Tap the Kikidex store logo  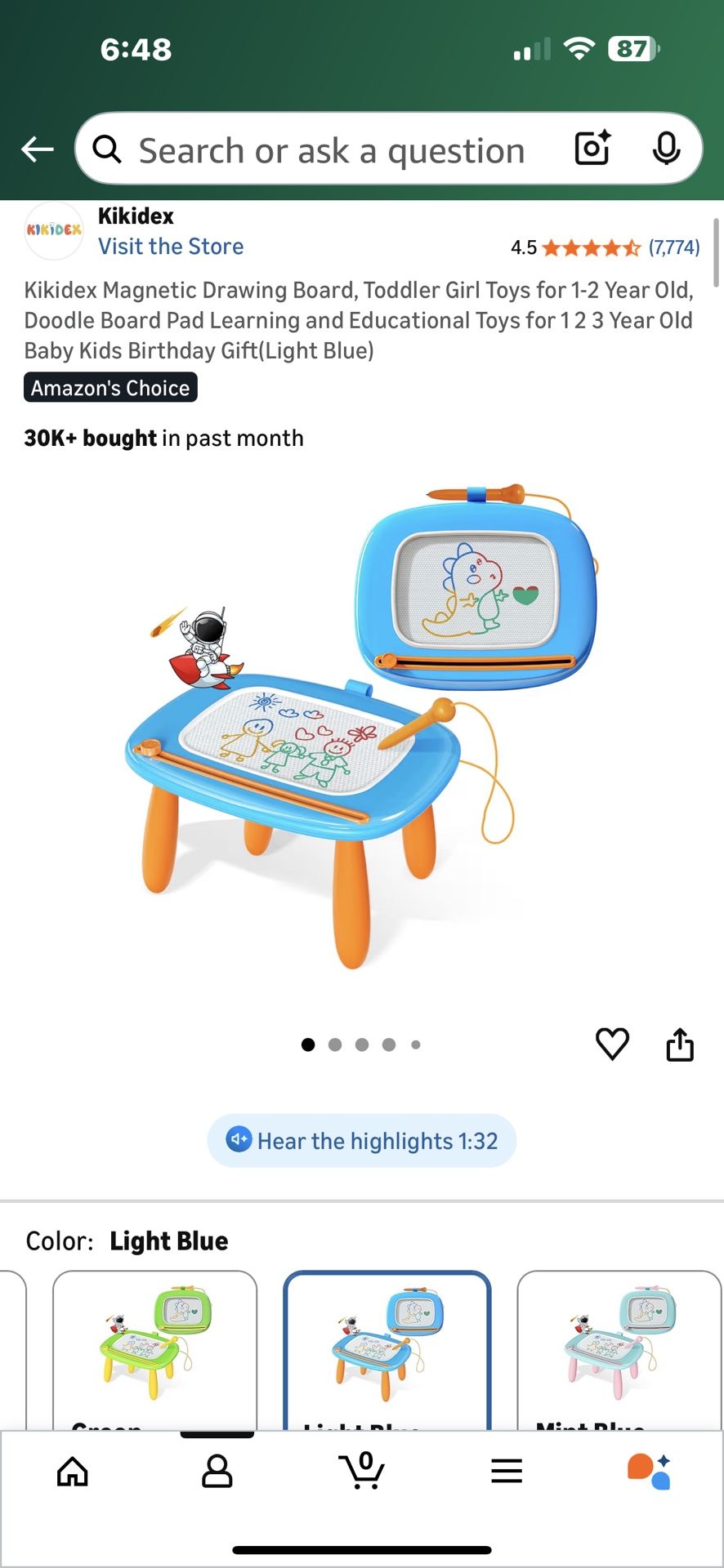(x=54, y=231)
